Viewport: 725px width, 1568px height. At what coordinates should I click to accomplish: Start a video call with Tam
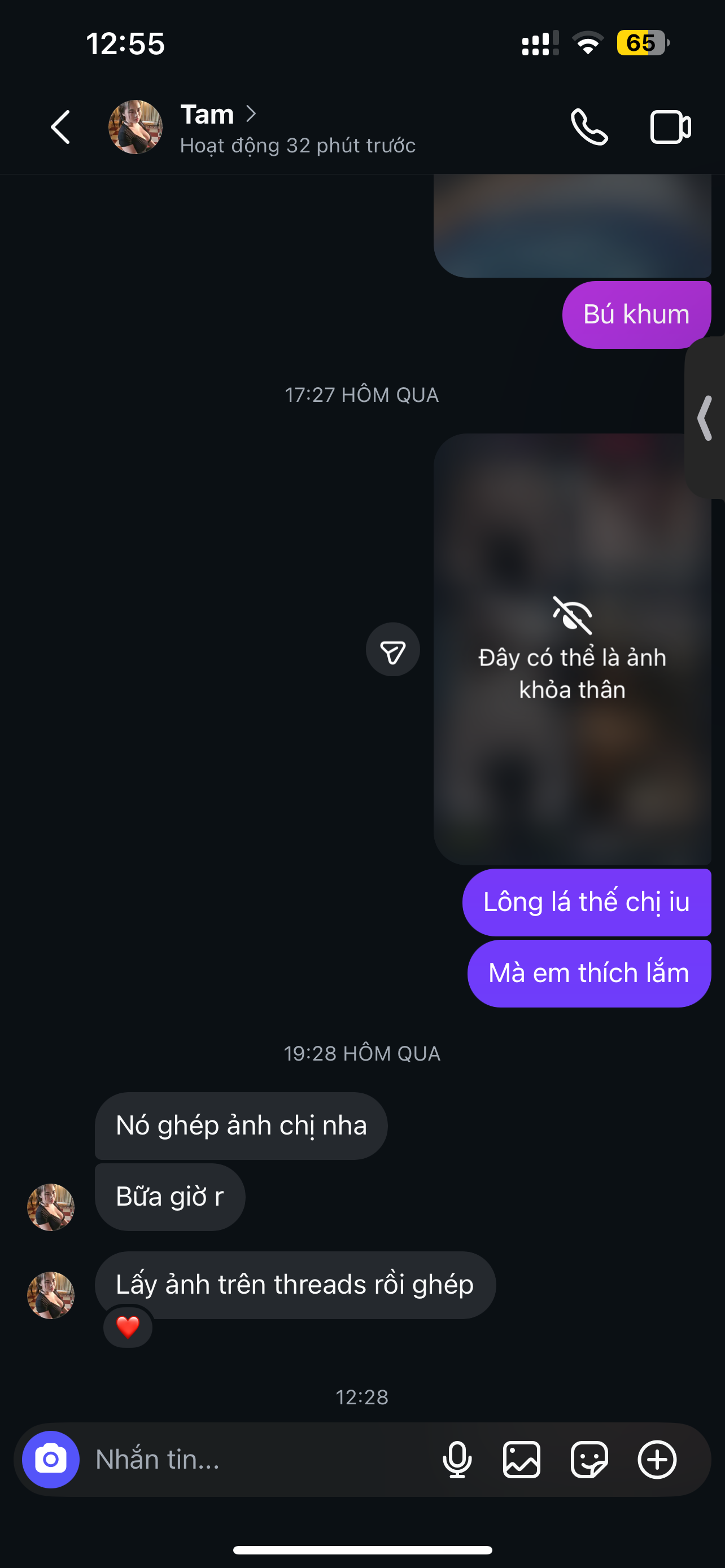(x=670, y=127)
